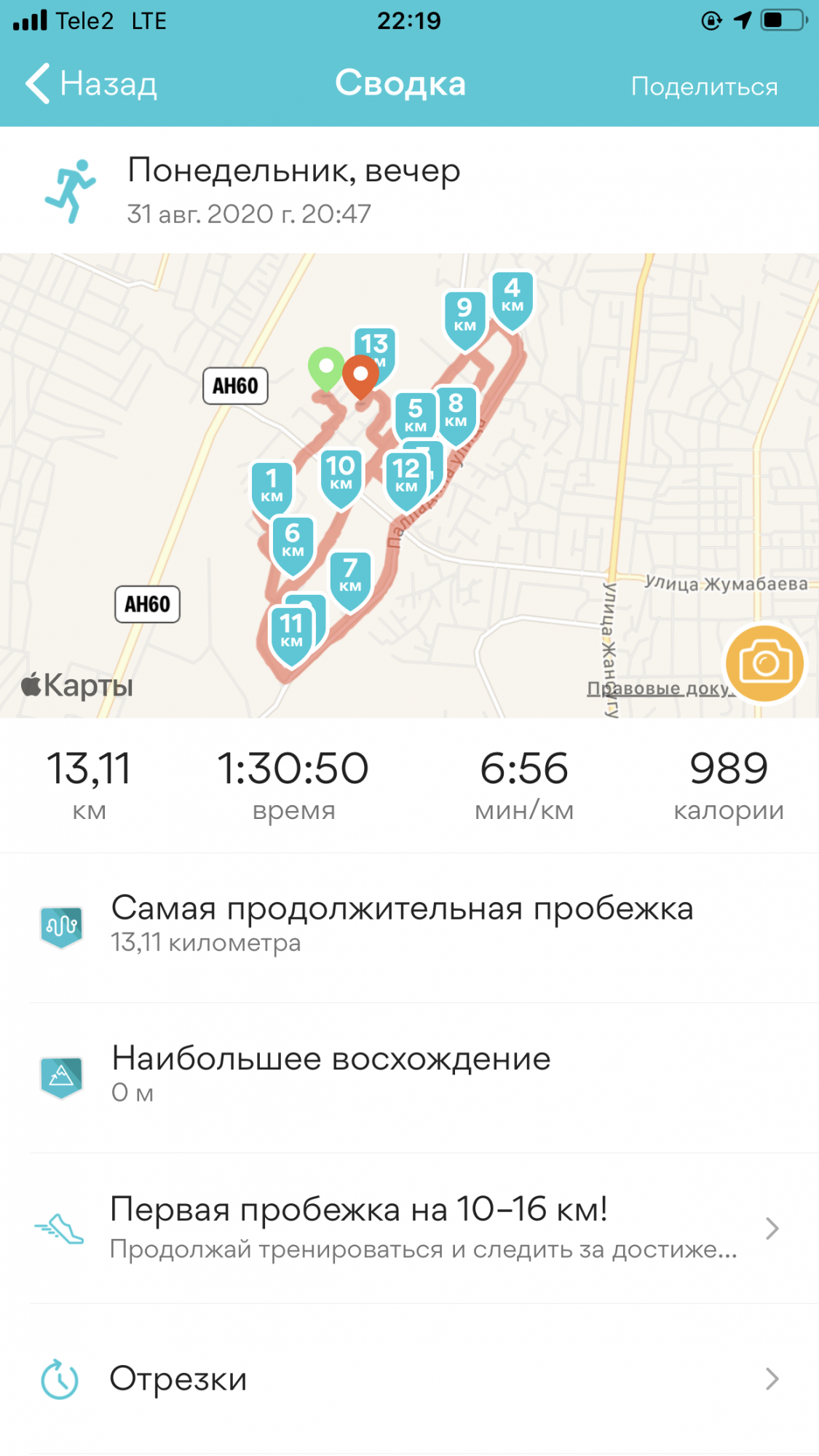Go back via the Назад button
Image resolution: width=819 pixels, height=1456 pixels.
(x=92, y=84)
